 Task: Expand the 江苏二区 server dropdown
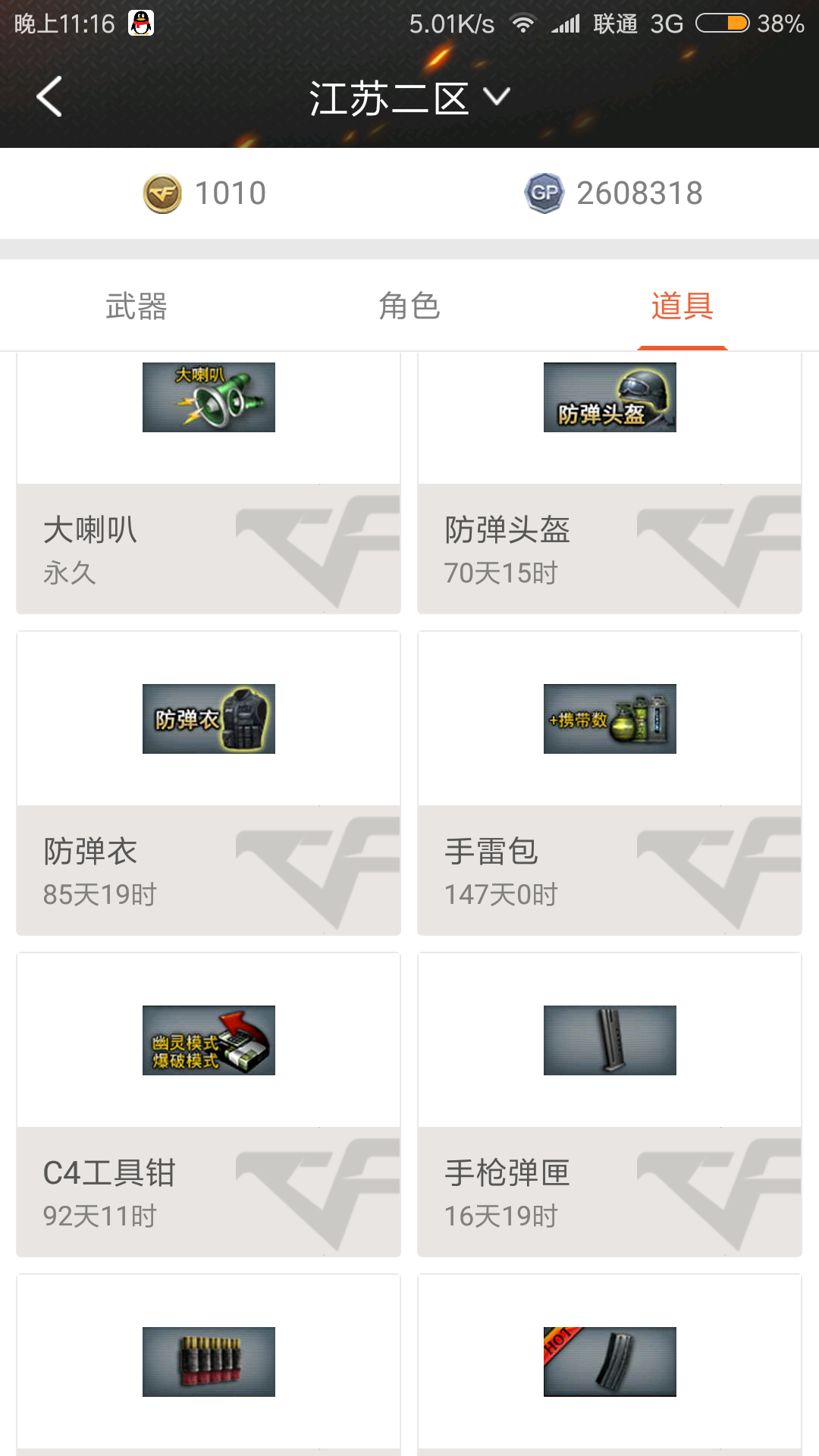[409, 99]
